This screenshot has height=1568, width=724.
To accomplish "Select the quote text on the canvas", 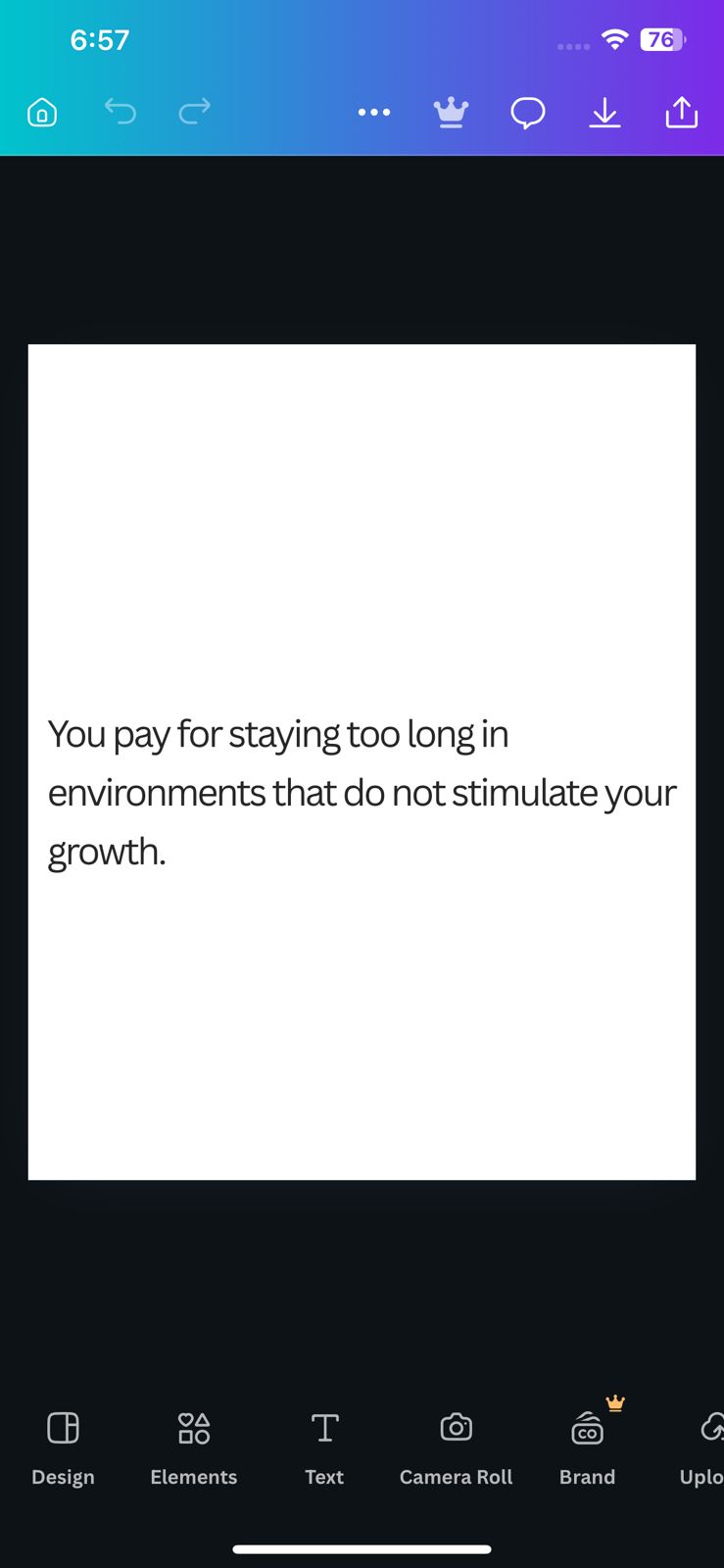I will [x=362, y=793].
